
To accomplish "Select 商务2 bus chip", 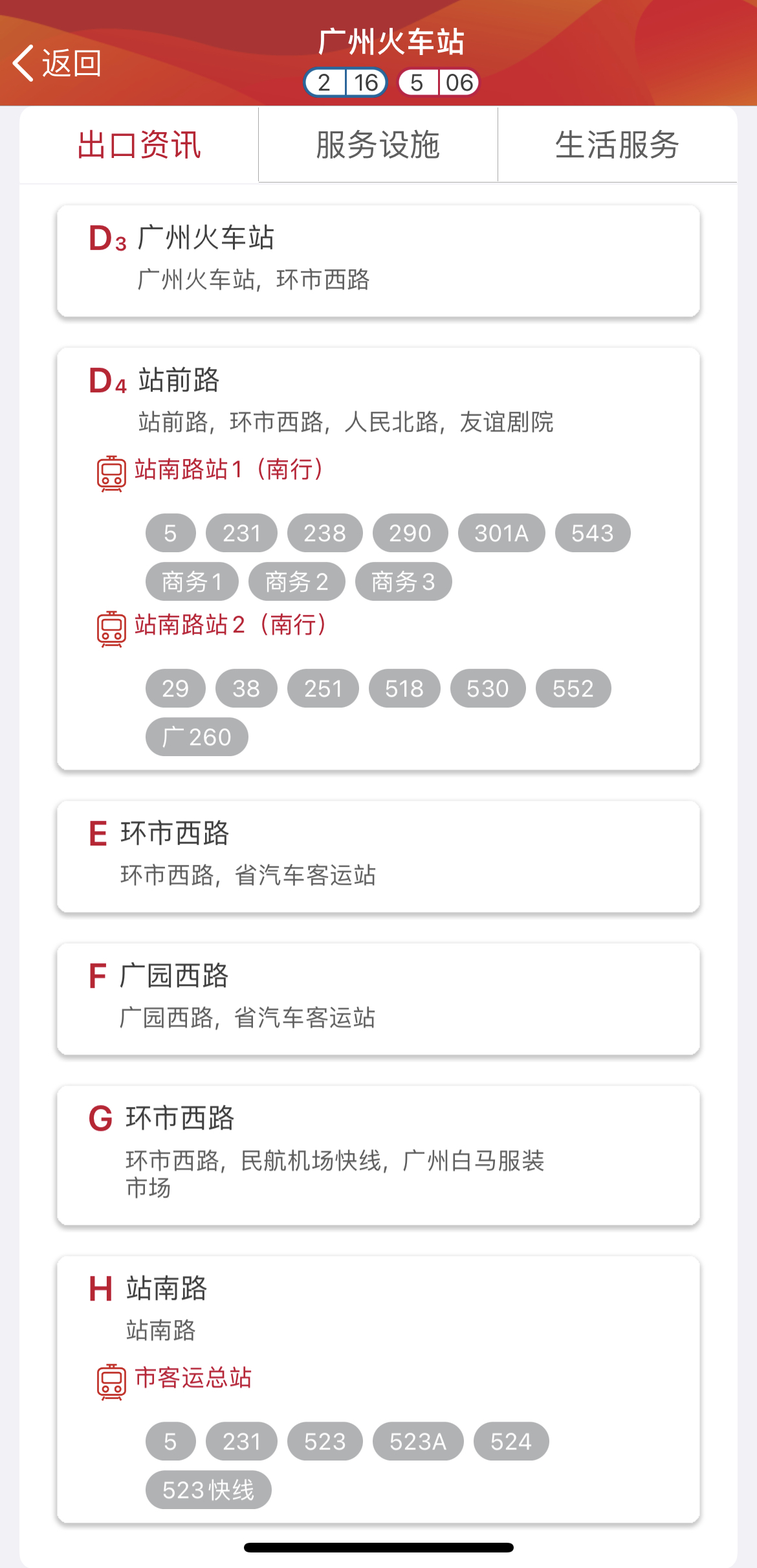I will 296,582.
